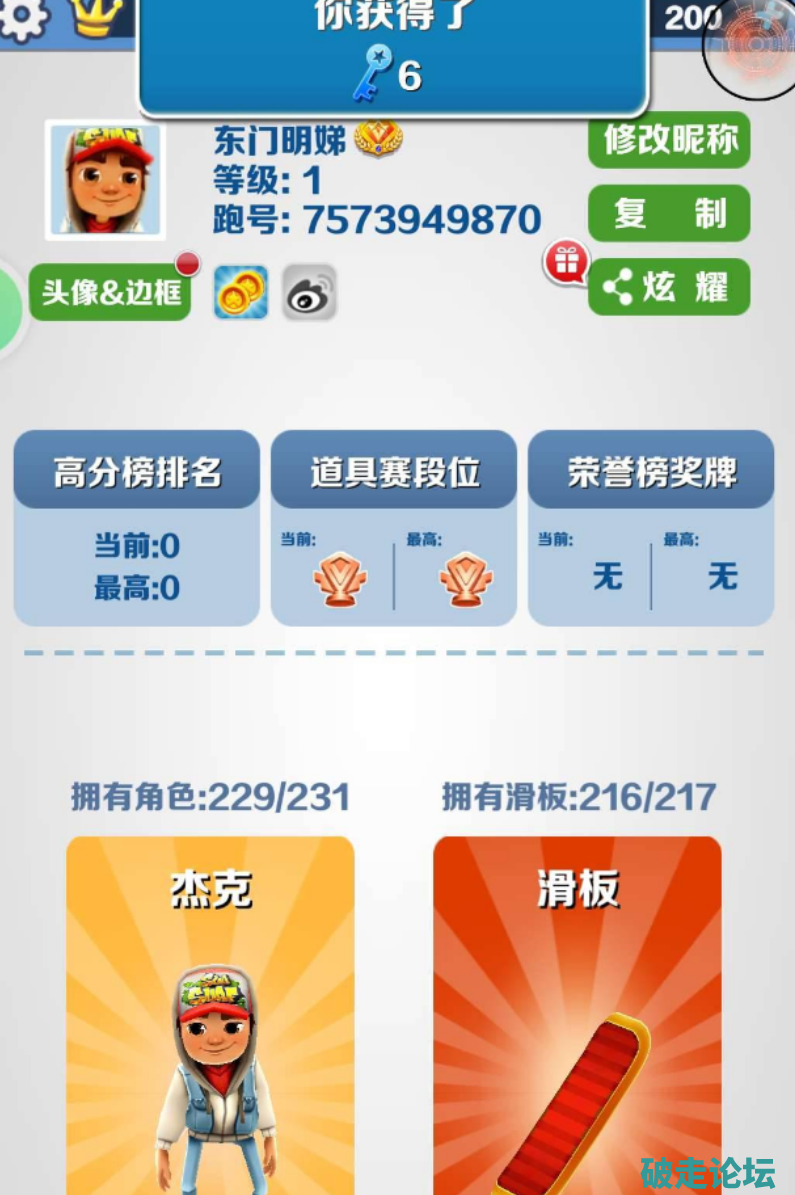Screen dimensions: 795x1195
Task: Tap the 修改昵称 button
Action: point(669,141)
